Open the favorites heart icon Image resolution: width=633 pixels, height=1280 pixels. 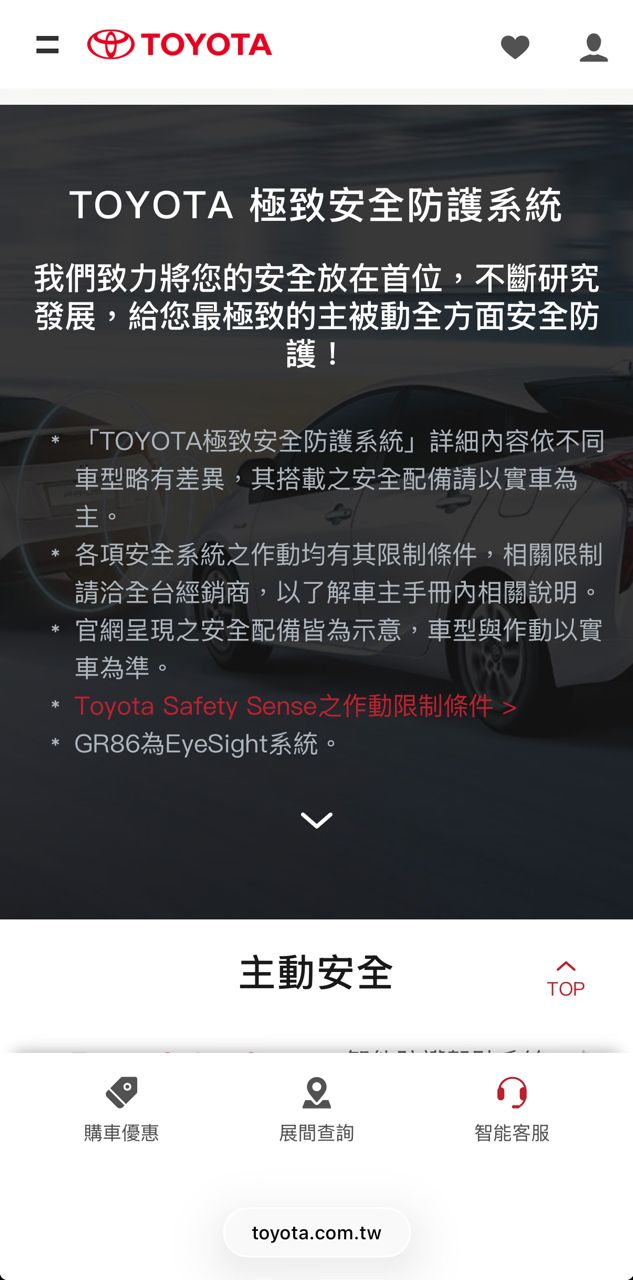(x=515, y=47)
